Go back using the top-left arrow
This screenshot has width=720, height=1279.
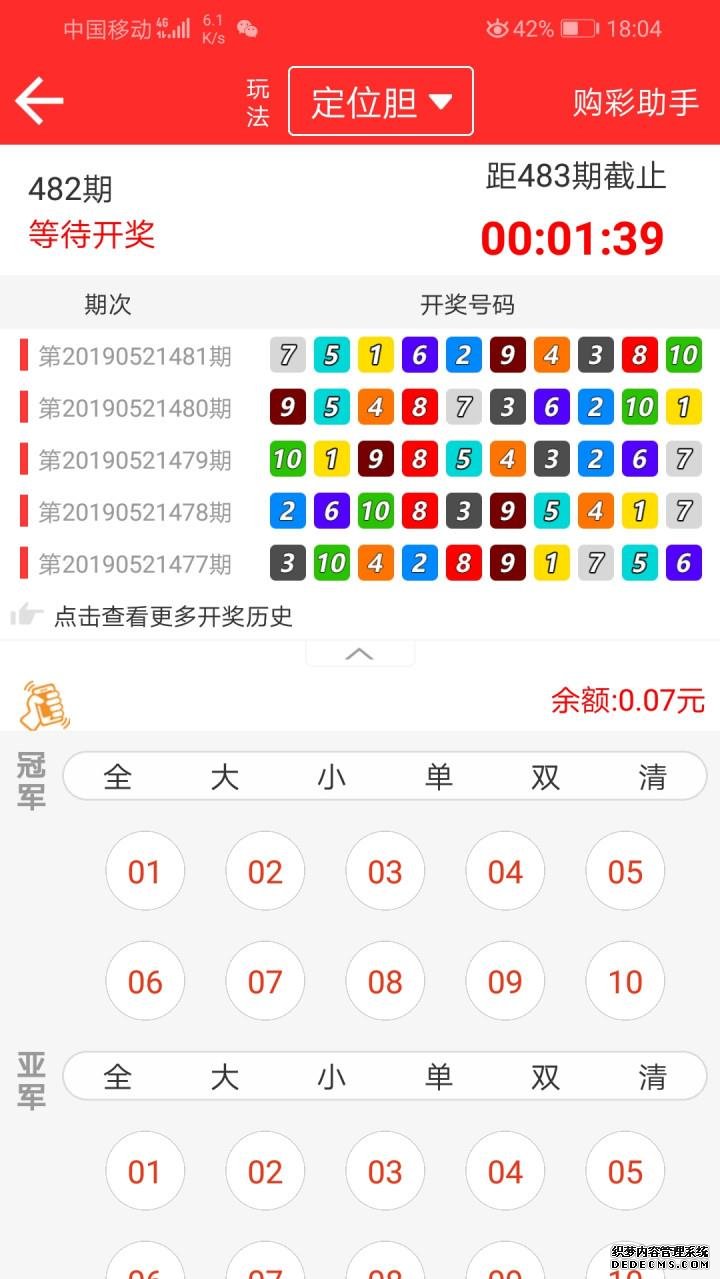click(x=40, y=101)
